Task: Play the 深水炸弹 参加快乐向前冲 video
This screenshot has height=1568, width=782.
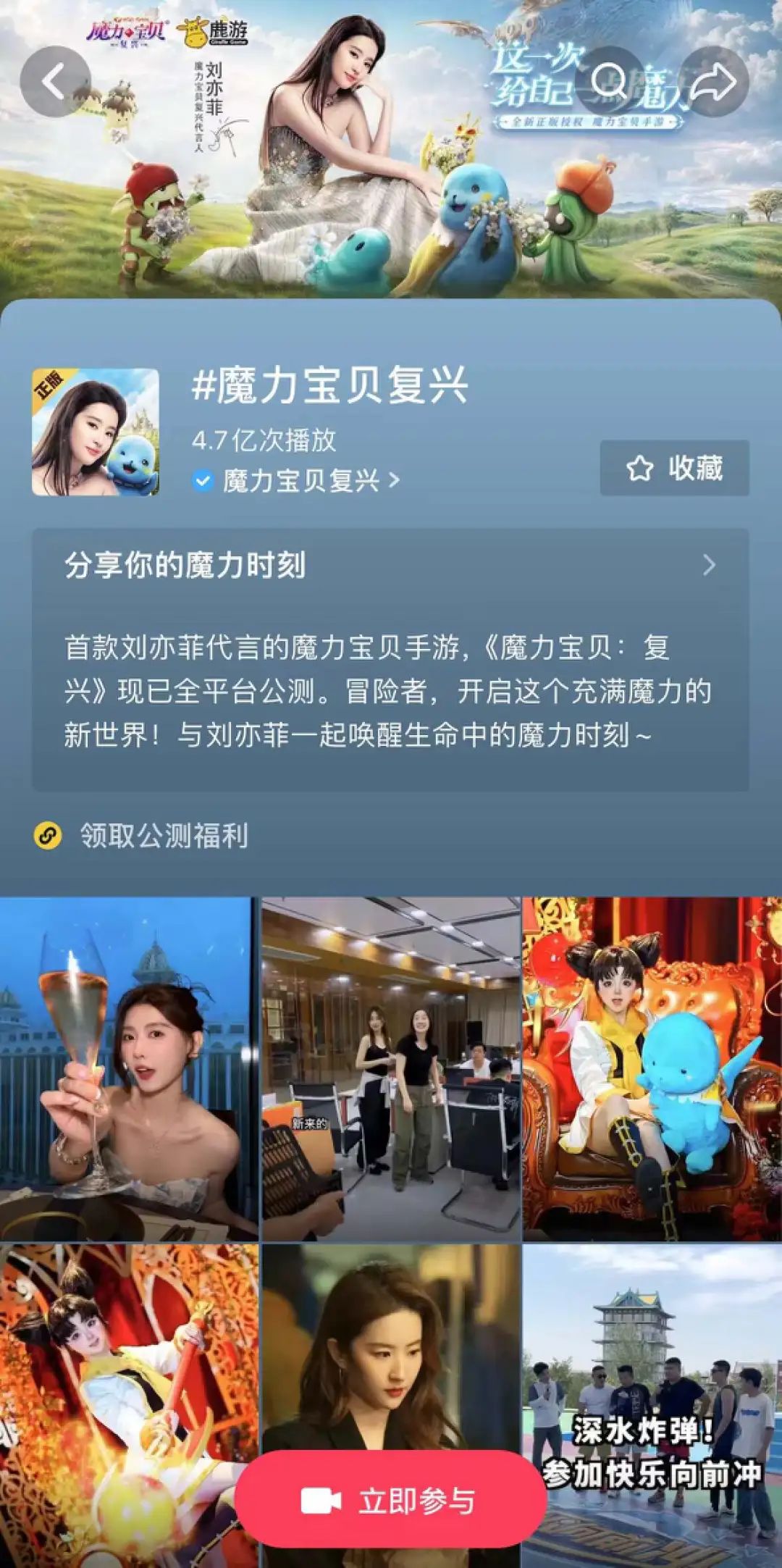Action: point(652,1406)
